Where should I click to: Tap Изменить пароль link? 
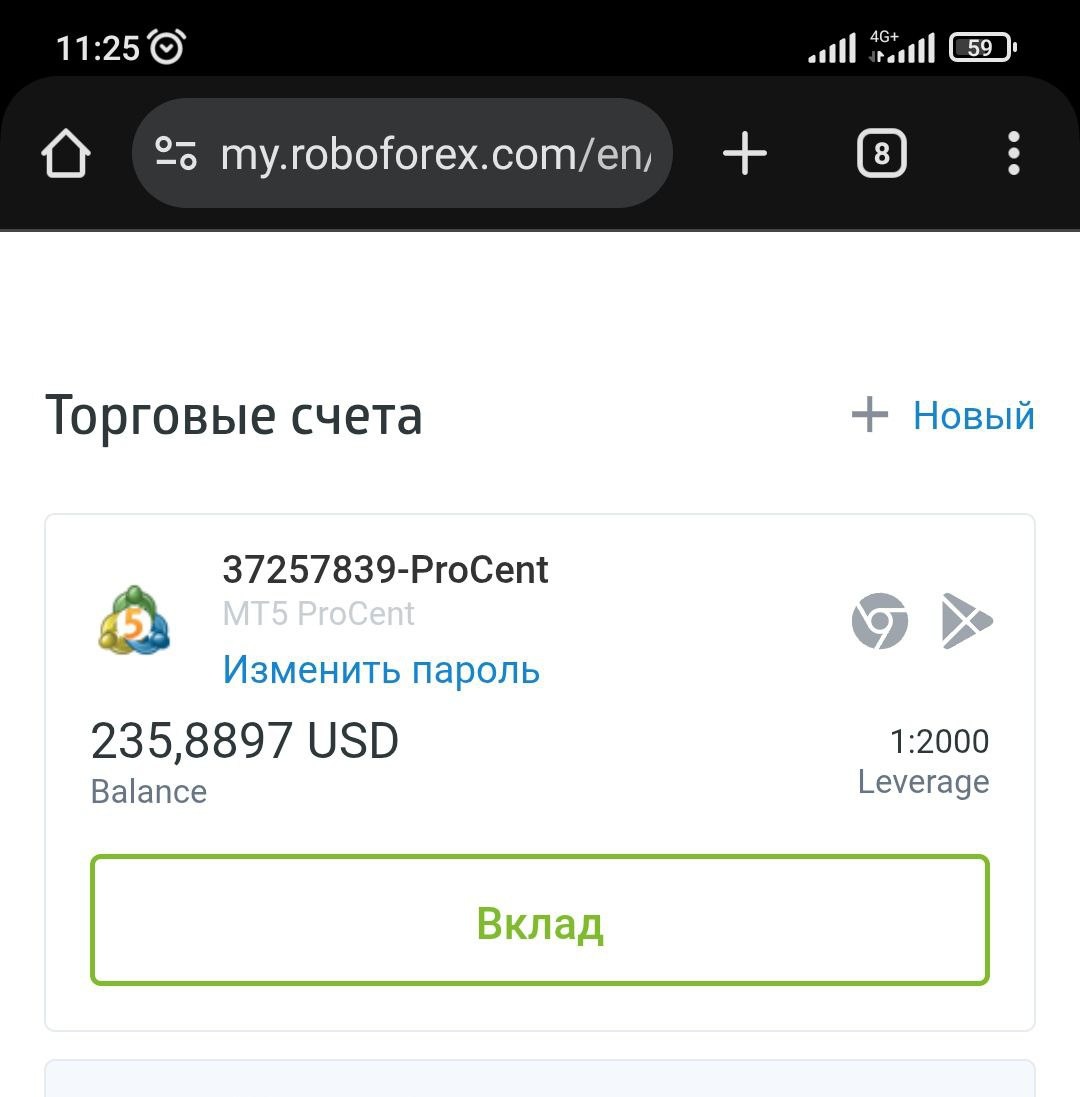[x=381, y=669]
